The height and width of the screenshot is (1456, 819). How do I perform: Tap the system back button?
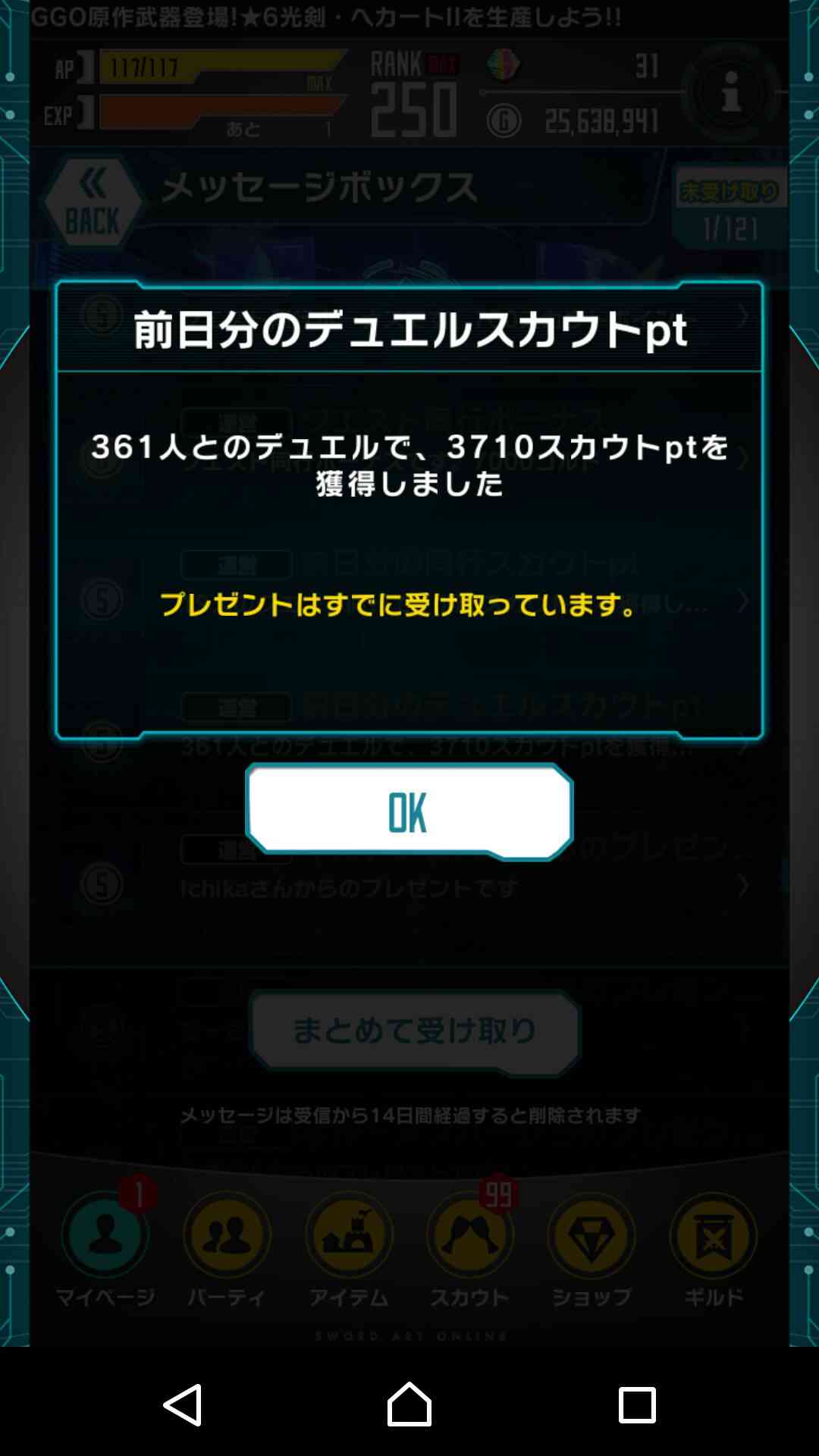point(183,1404)
